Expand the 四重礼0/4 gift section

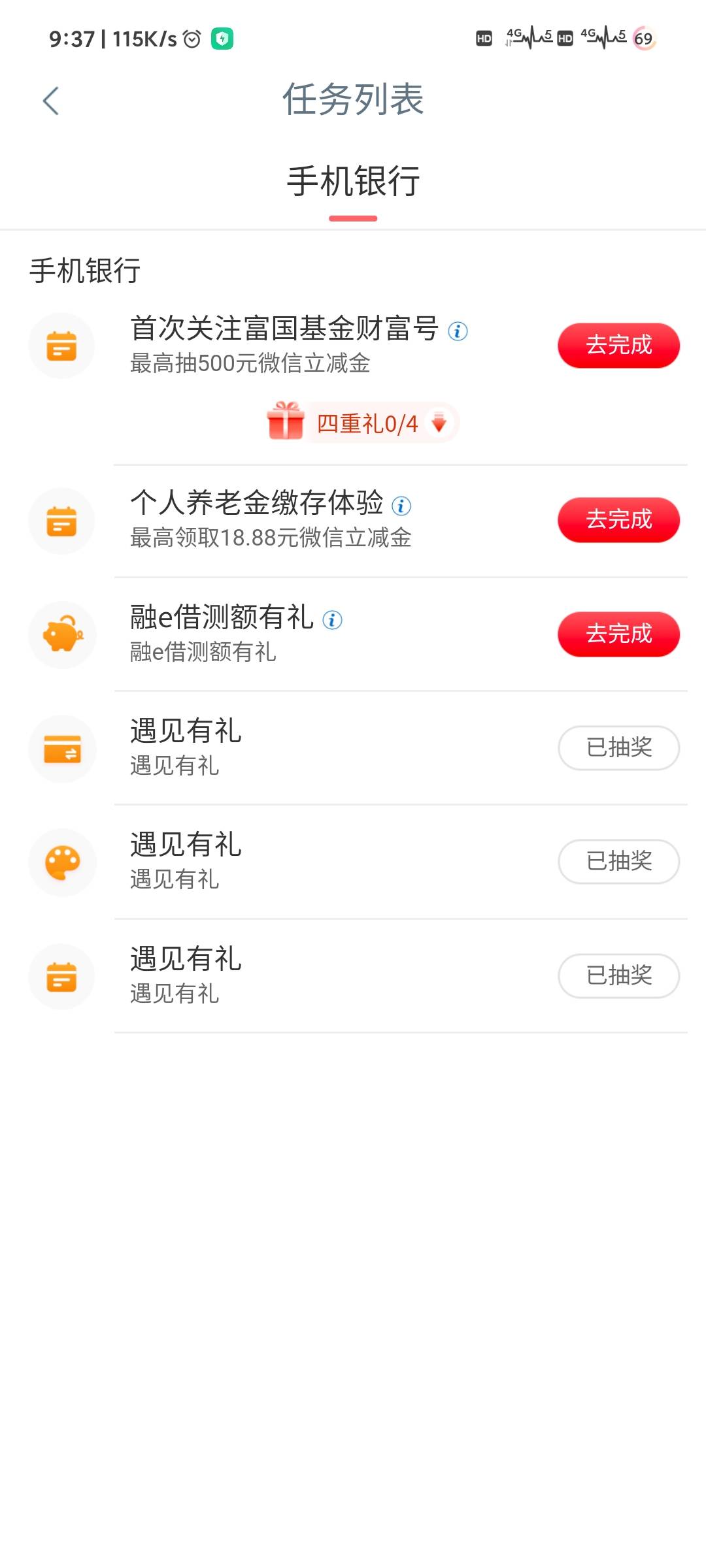[x=363, y=423]
